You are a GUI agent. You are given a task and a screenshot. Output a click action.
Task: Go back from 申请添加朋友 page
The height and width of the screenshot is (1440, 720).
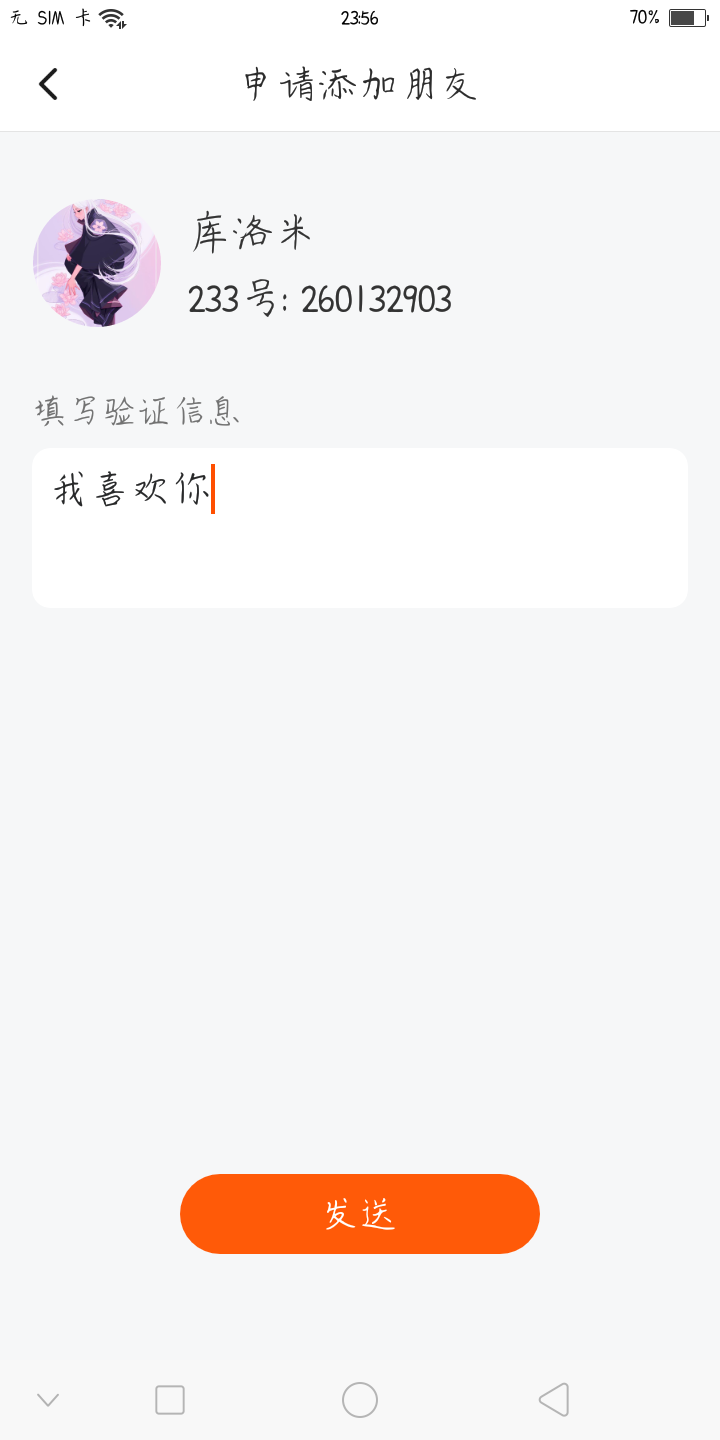coord(48,84)
